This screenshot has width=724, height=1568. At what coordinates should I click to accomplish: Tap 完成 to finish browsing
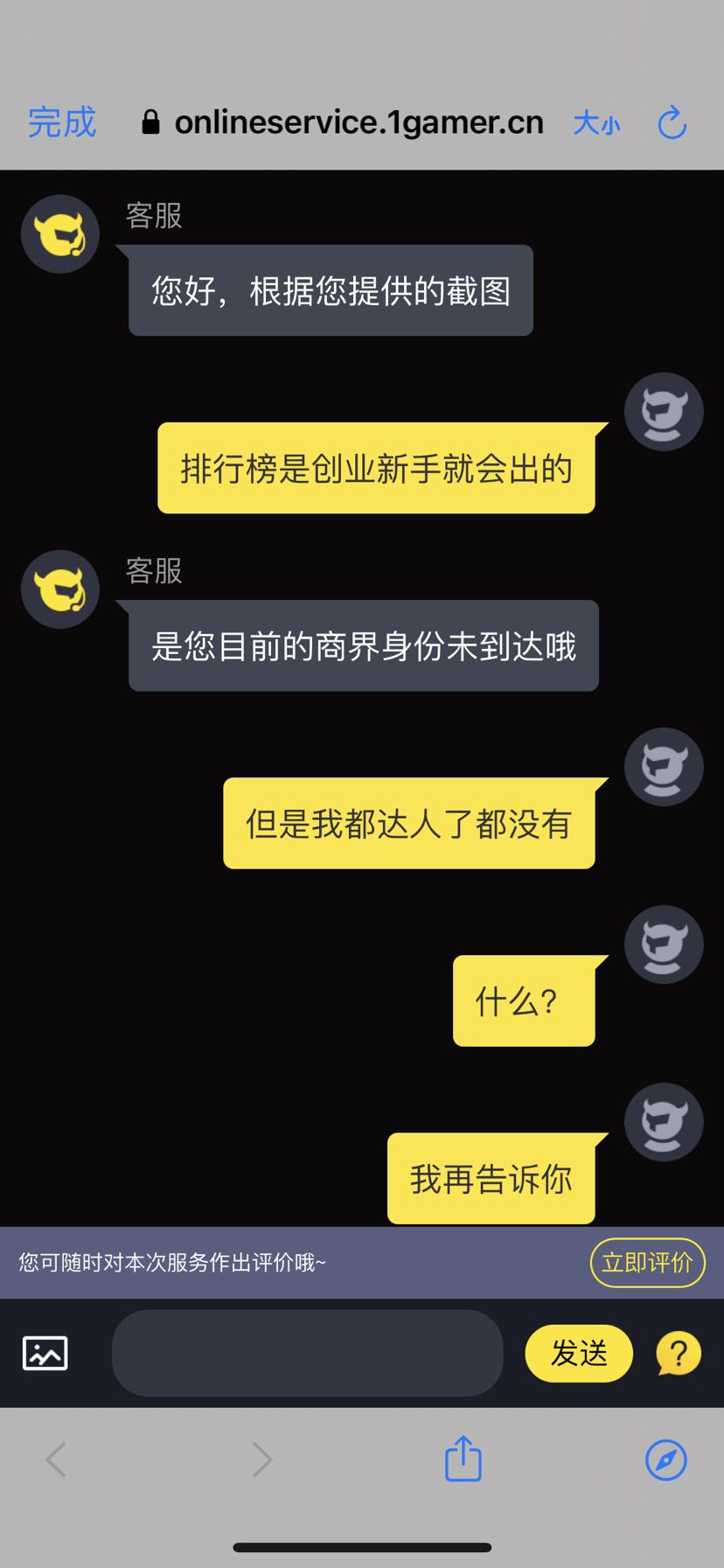(60, 123)
